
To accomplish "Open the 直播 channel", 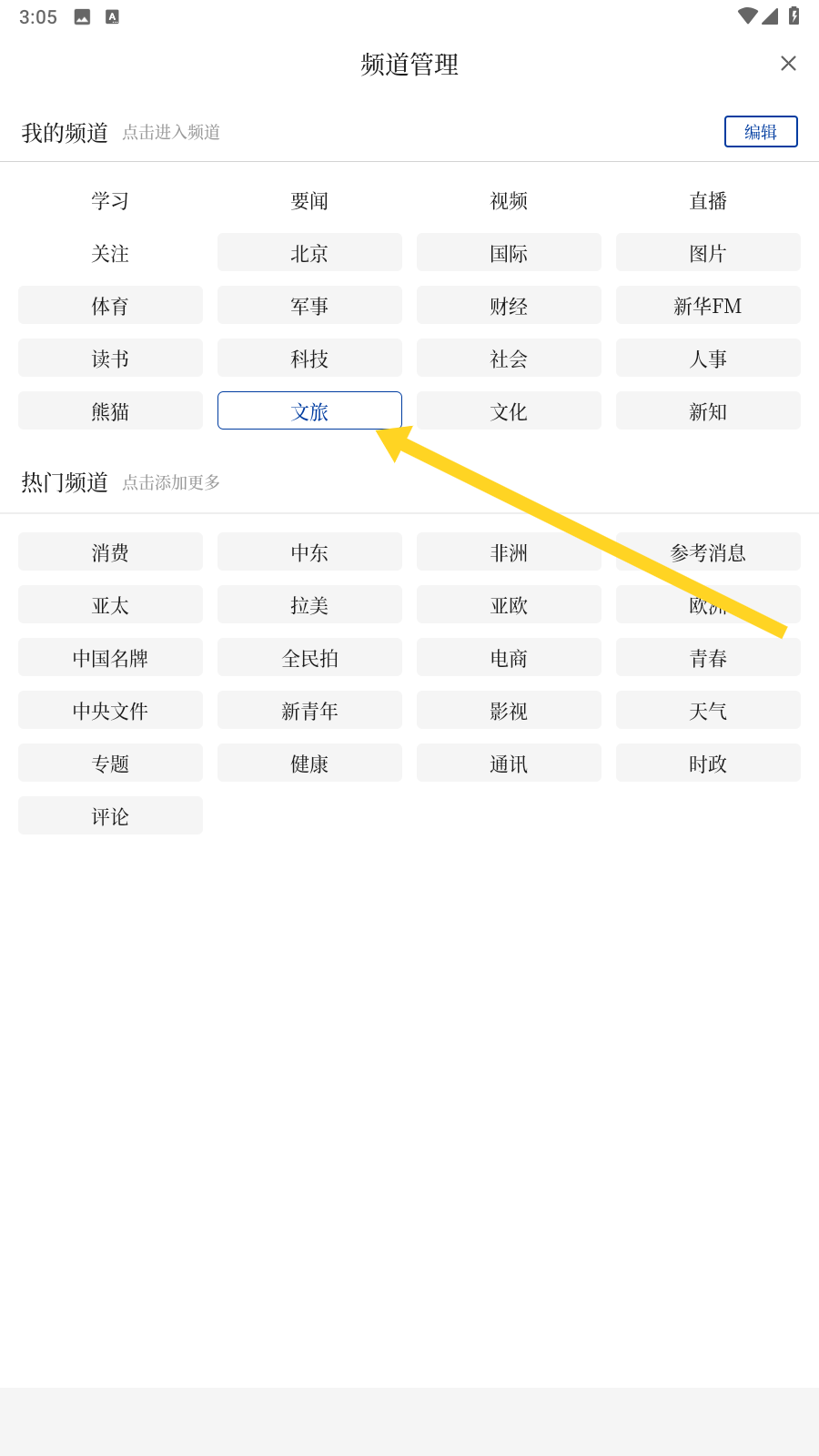I will click(708, 201).
